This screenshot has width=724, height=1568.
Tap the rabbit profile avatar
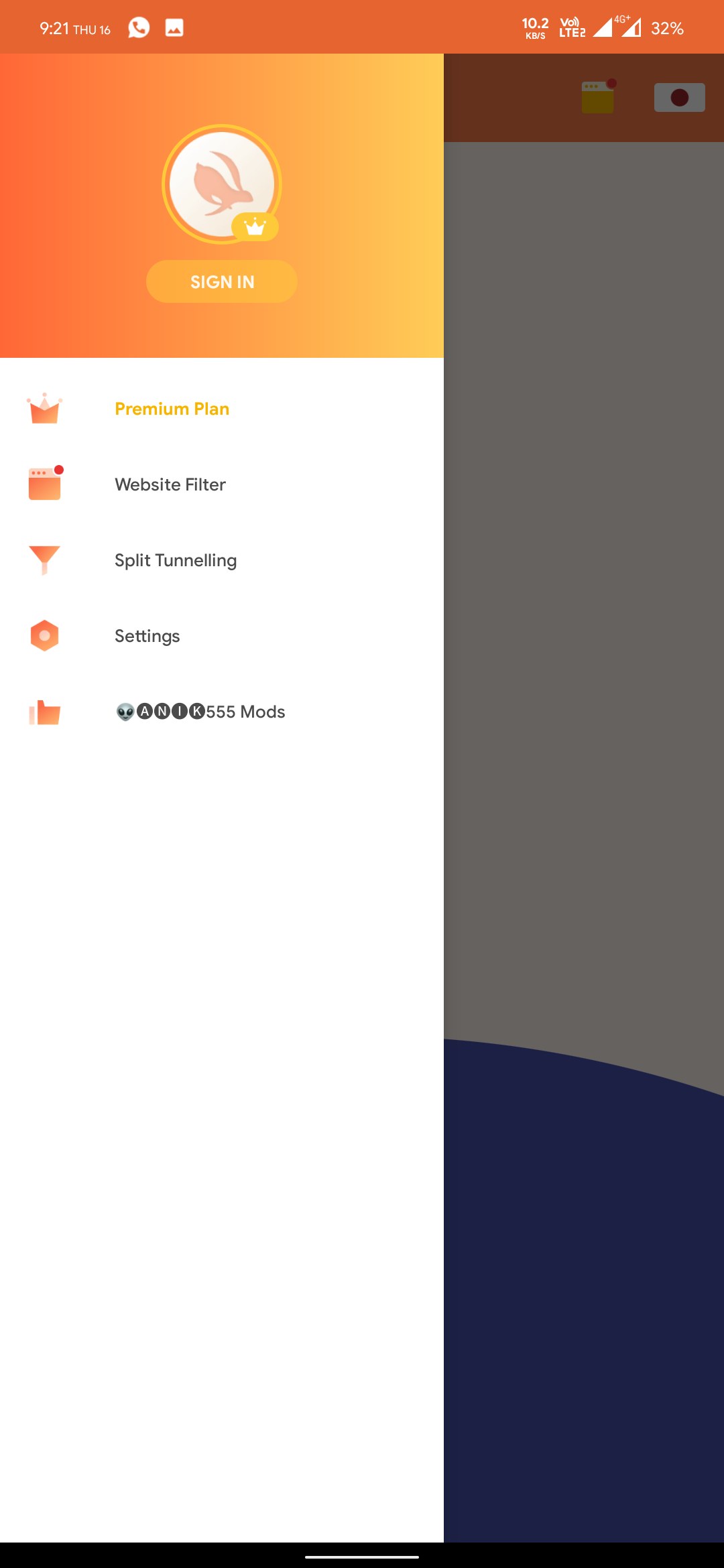coord(222,184)
